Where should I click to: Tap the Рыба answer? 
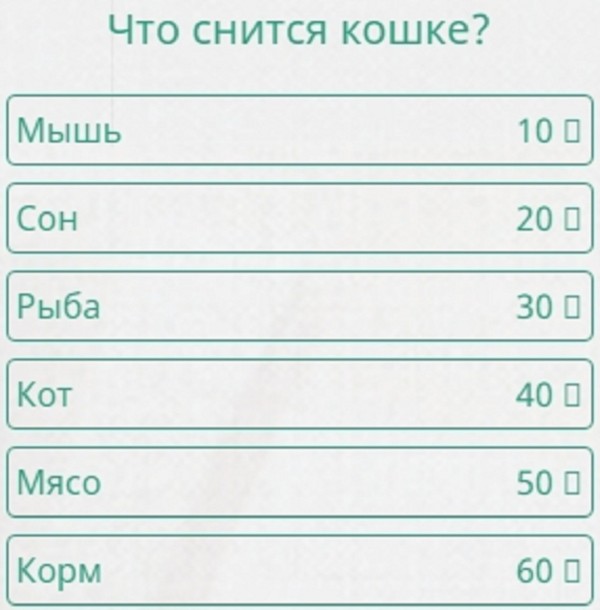pos(300,306)
